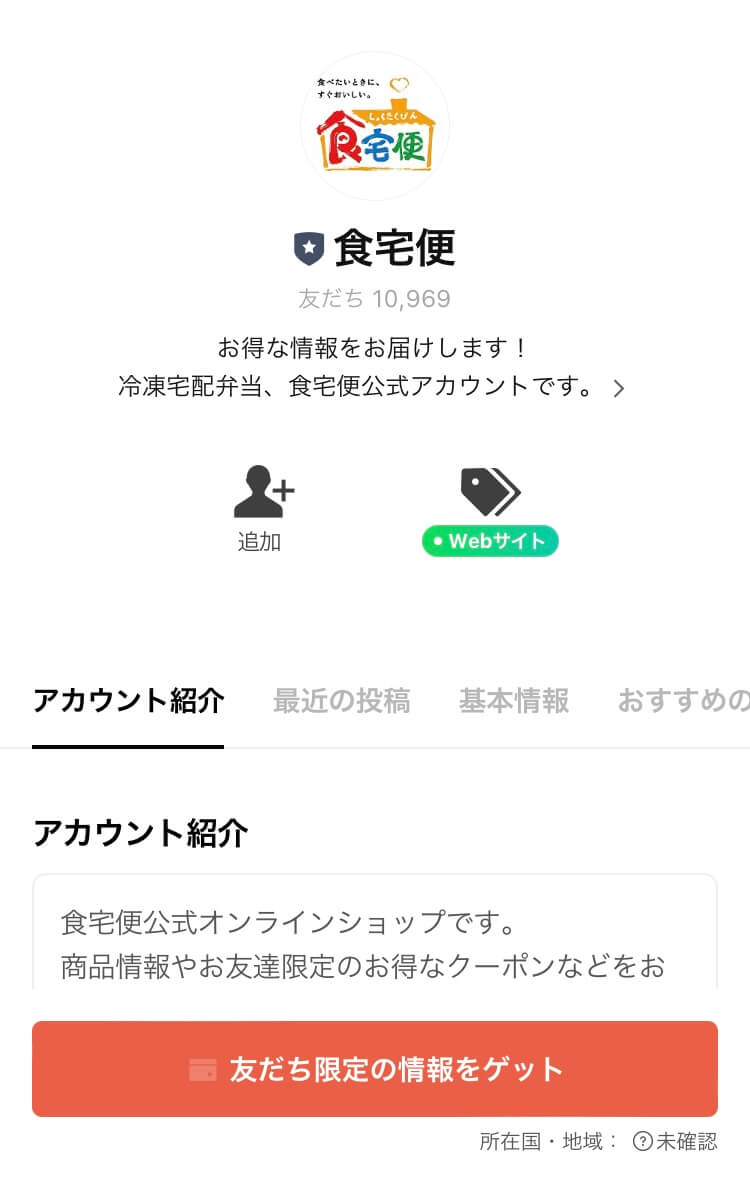Image resolution: width=750 pixels, height=1177 pixels.
Task: View the 食宅便 profile picture
Action: (x=375, y=127)
